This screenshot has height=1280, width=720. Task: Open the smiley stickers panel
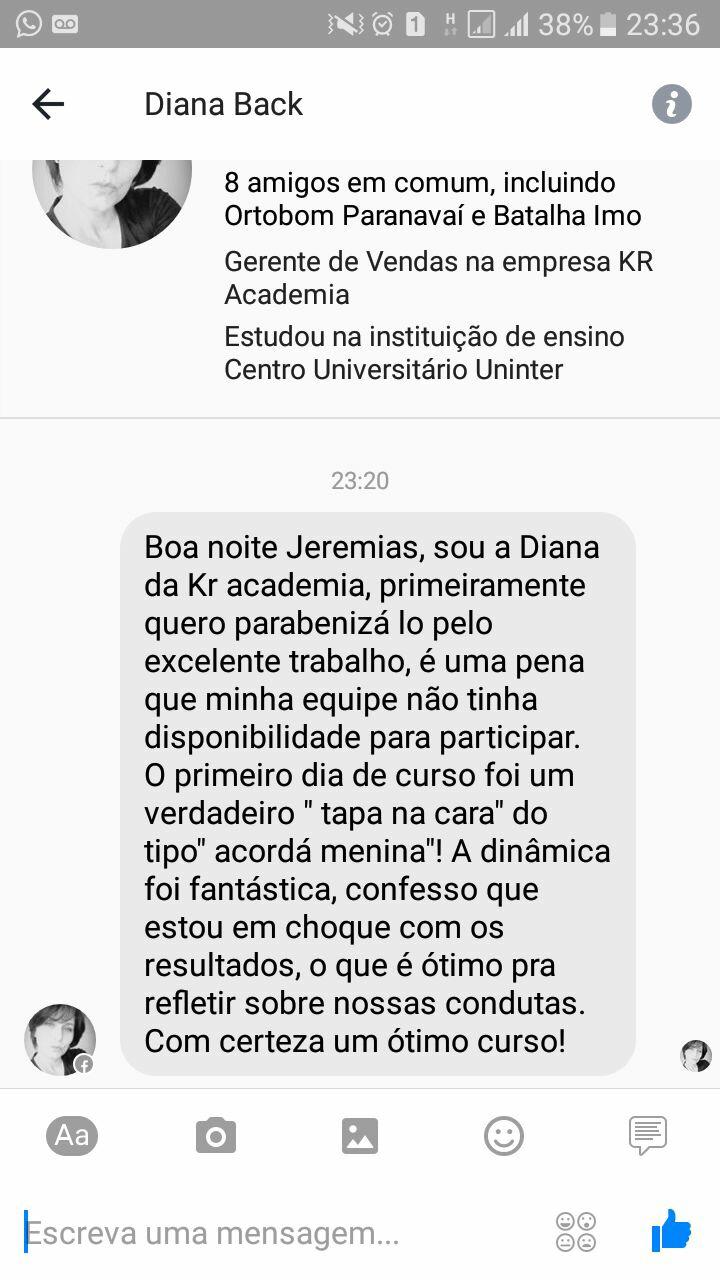point(504,1136)
